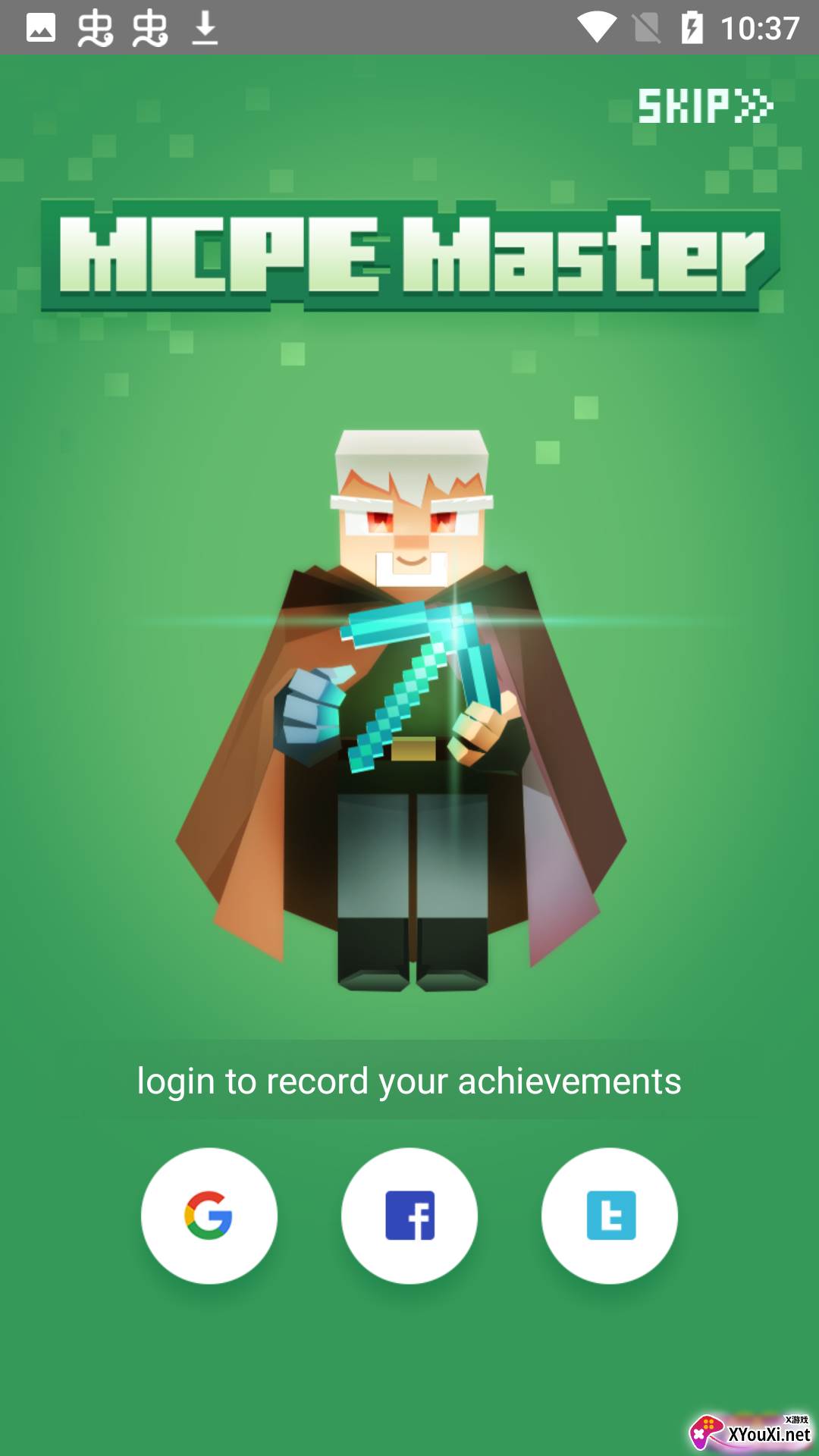
Task: Sign in with Google
Action: coord(209,1215)
